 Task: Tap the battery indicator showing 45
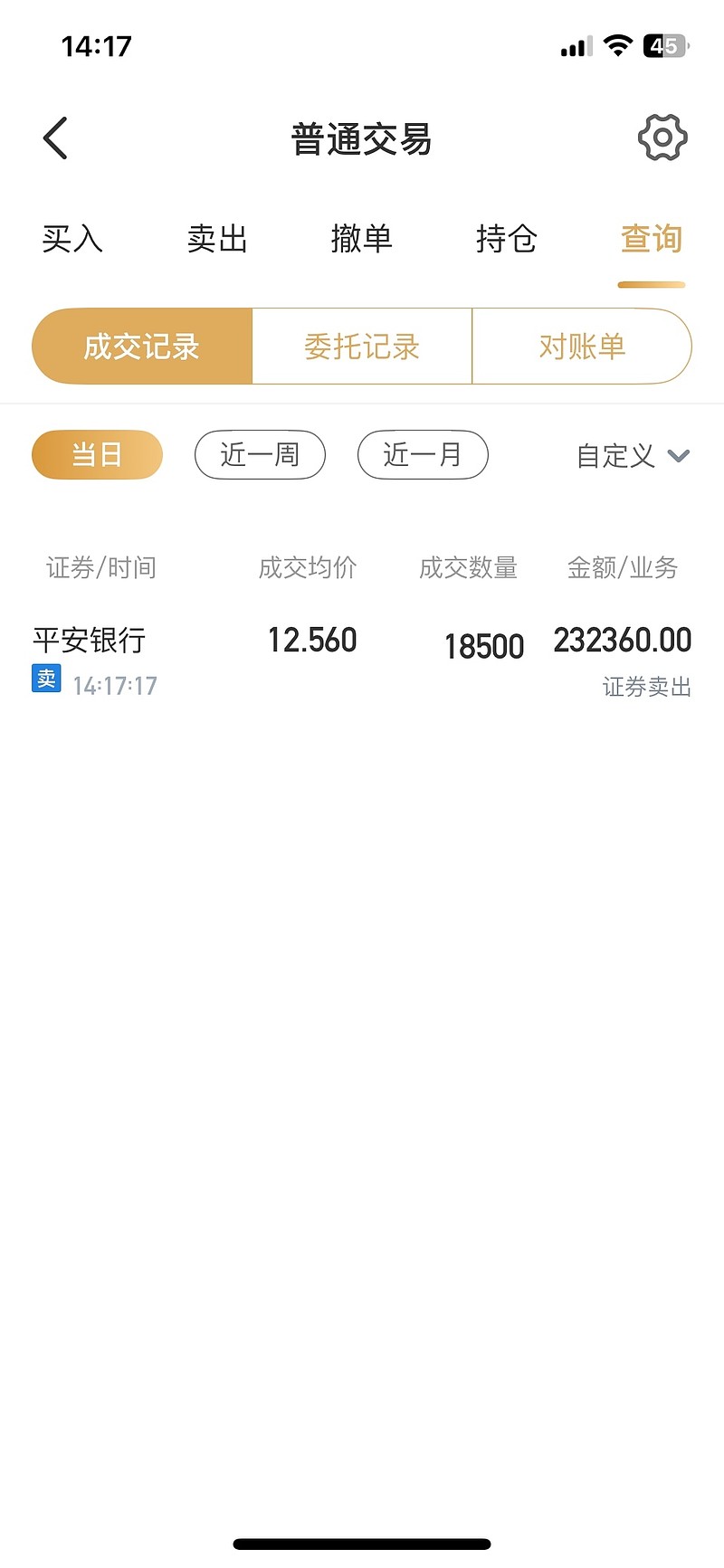[x=663, y=45]
